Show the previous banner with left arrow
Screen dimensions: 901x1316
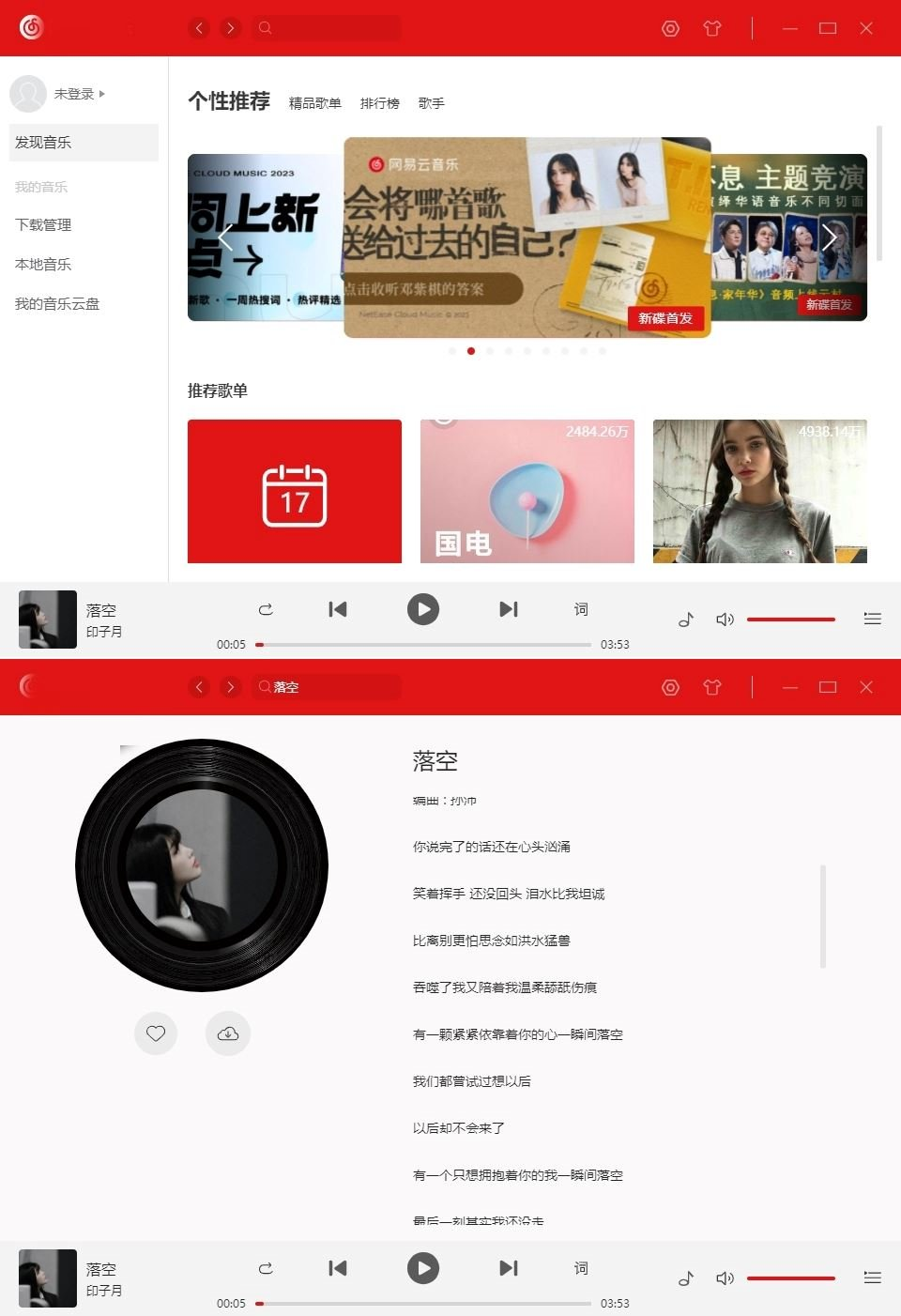click(x=225, y=237)
